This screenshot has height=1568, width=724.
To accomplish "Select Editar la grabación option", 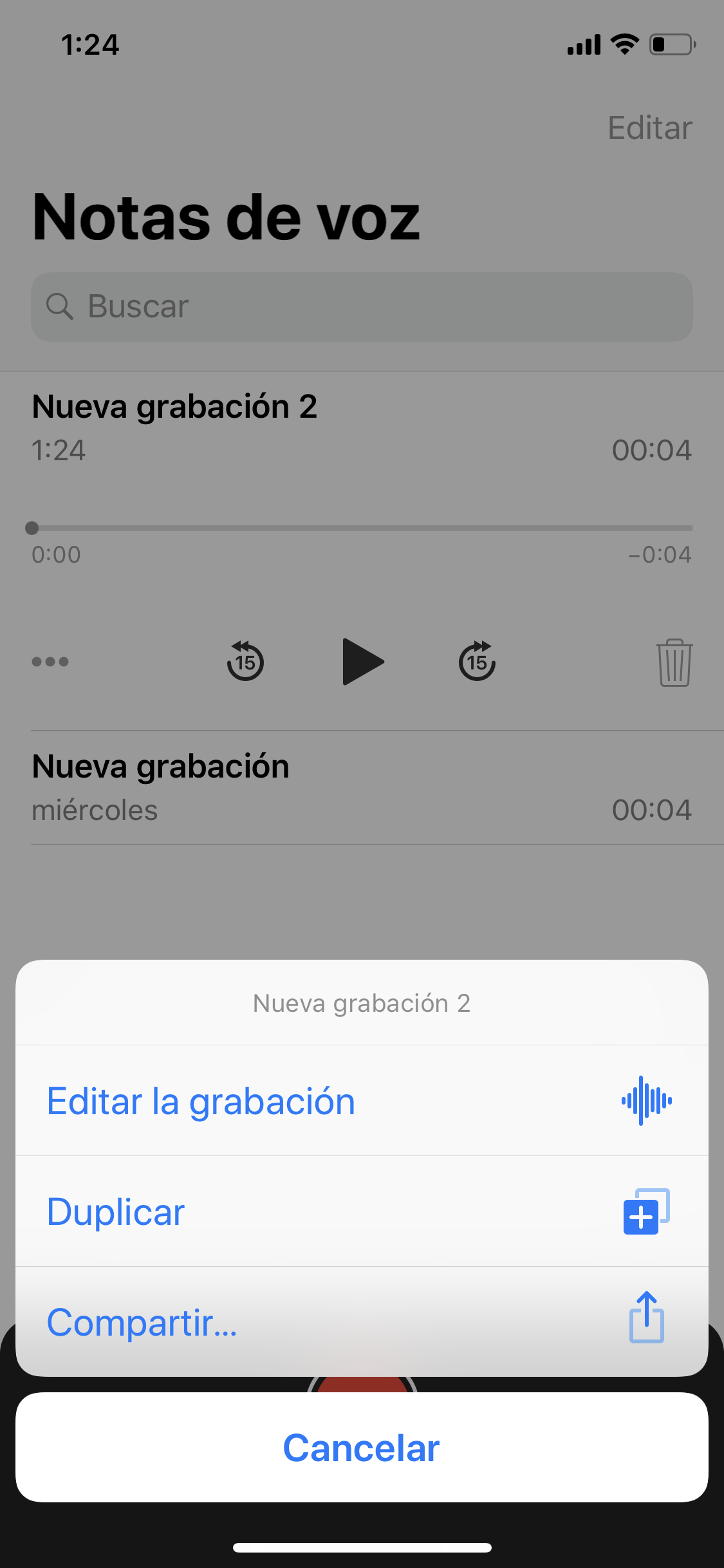I will 361,1101.
